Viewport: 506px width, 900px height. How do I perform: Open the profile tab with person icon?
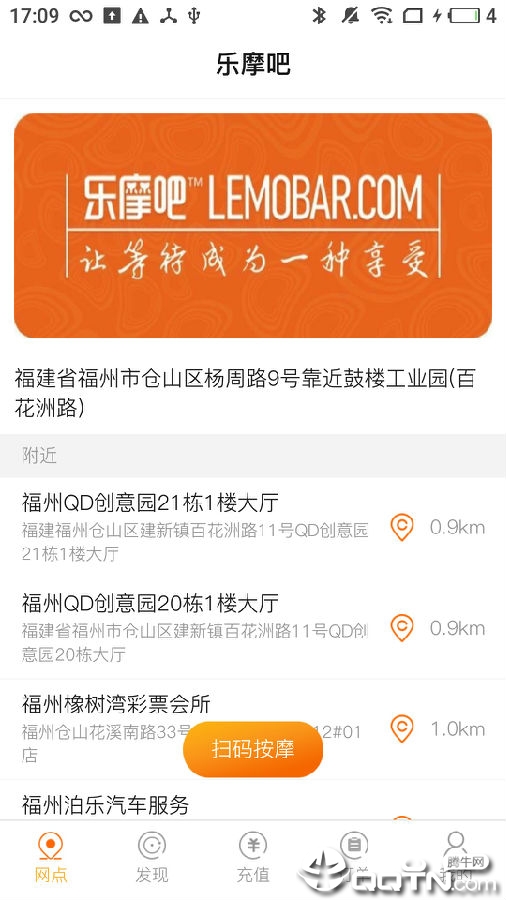point(456,858)
